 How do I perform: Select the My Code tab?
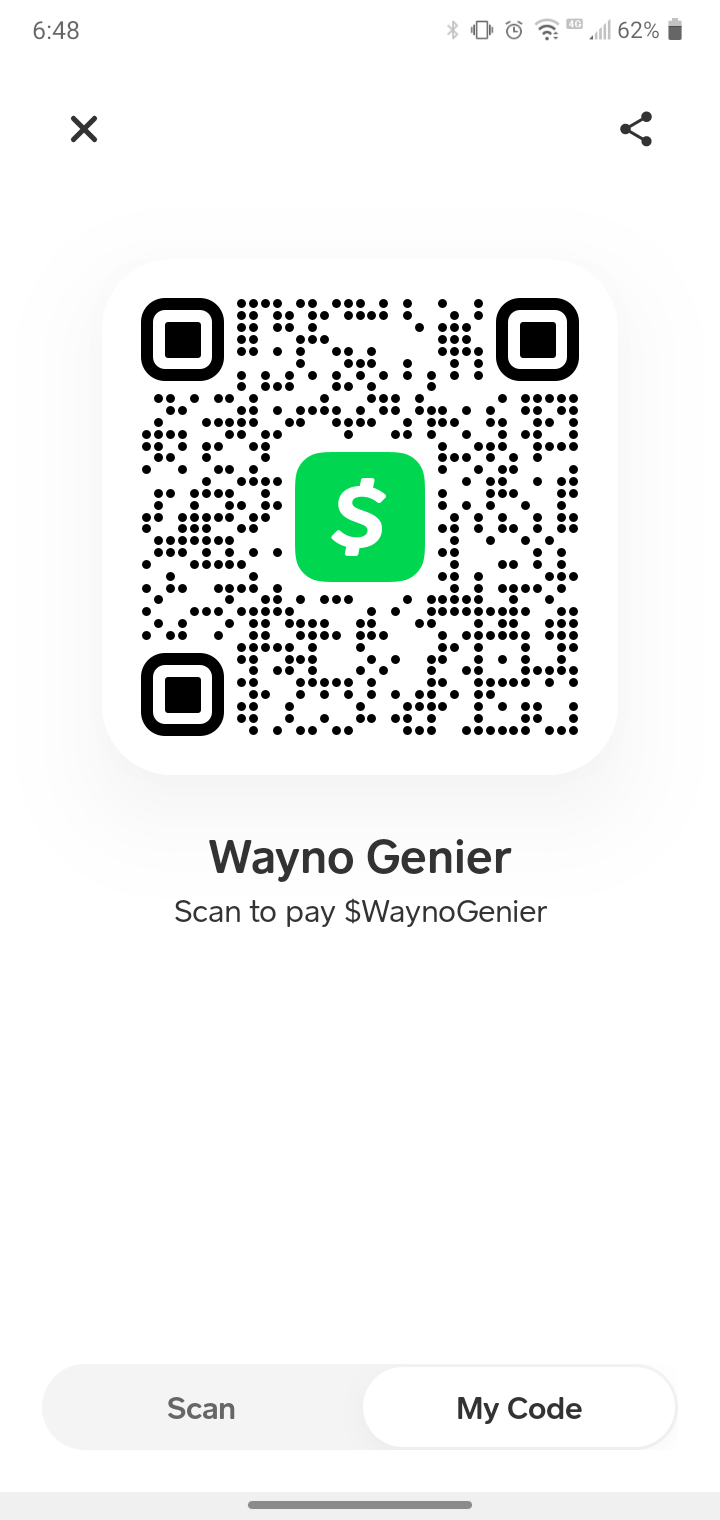pos(519,1408)
